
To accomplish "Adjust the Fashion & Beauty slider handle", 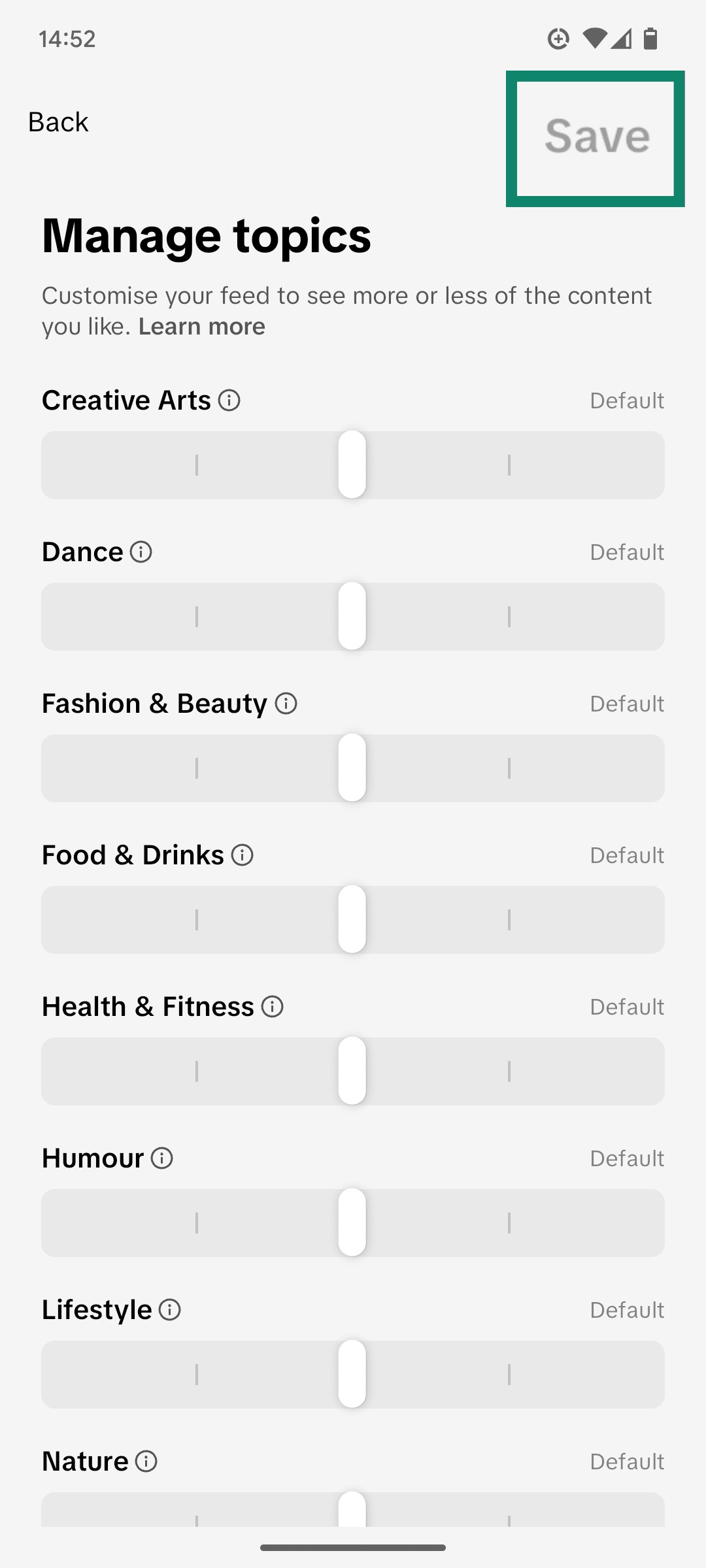I will 352,768.
